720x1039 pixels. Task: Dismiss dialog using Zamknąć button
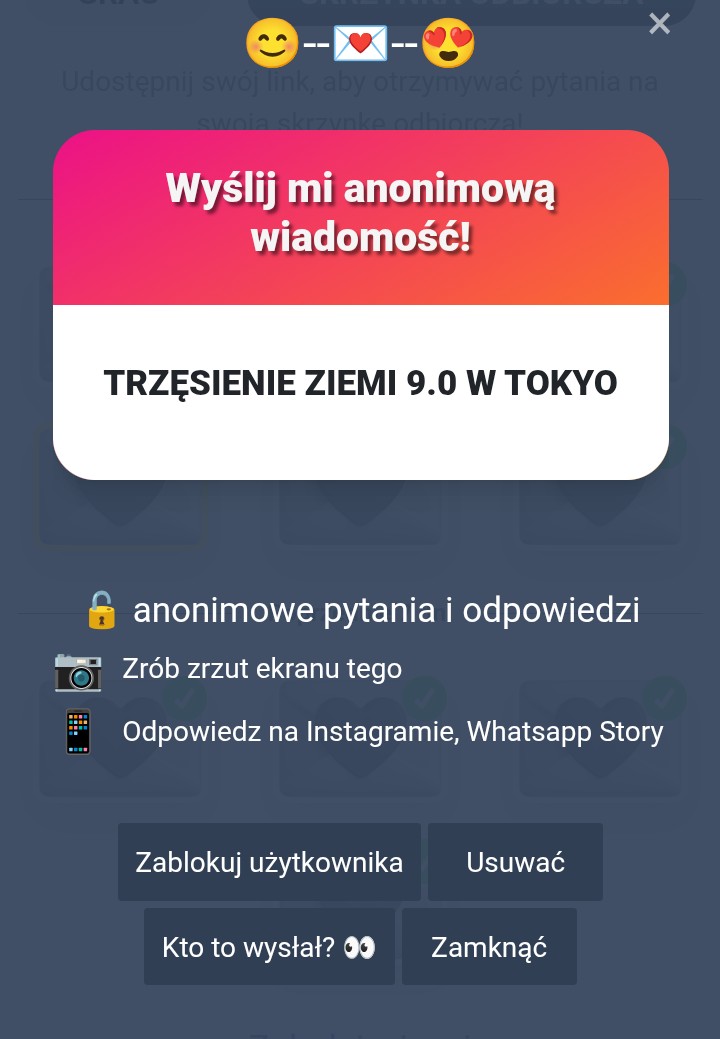pyautogui.click(x=489, y=947)
